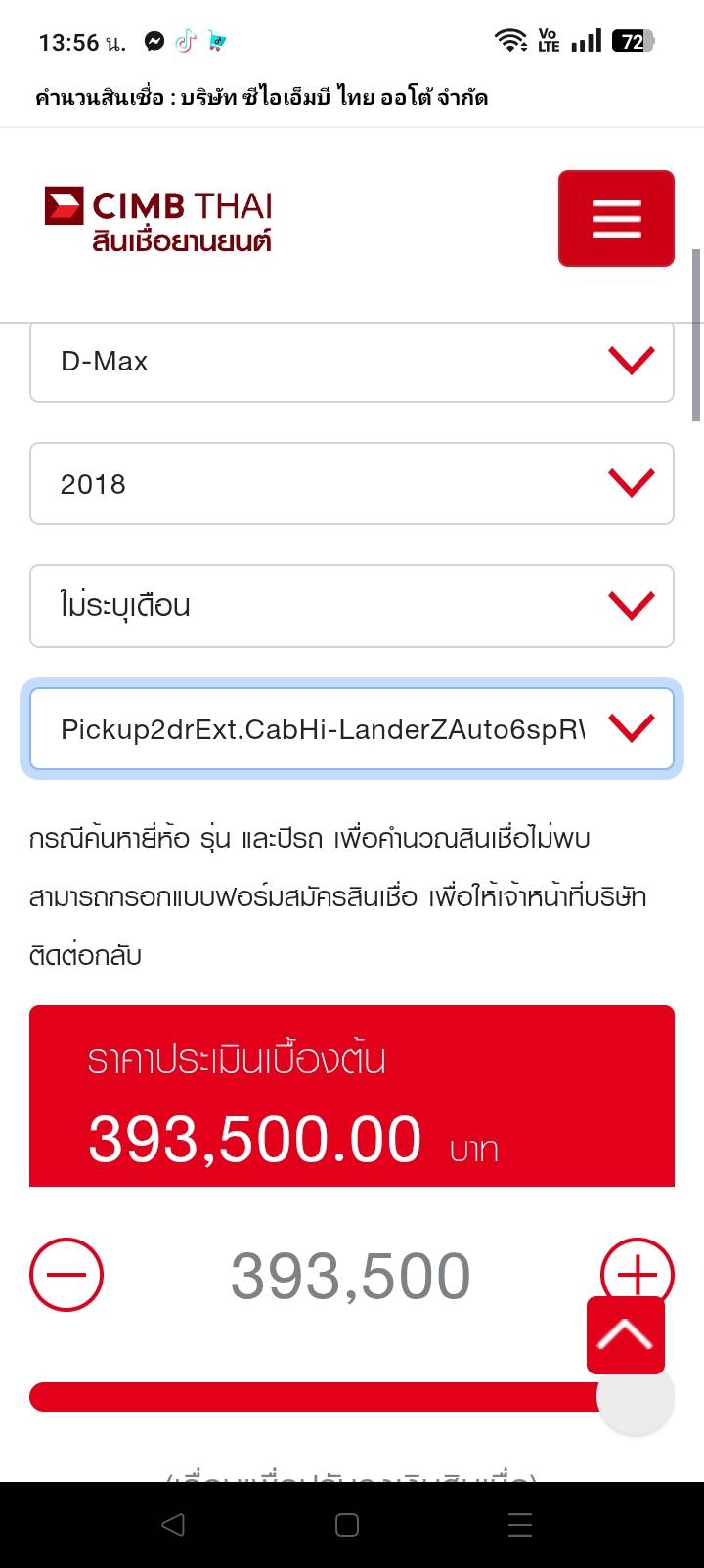The height and width of the screenshot is (1568, 704).
Task: Open the hamburger menu
Action: click(616, 218)
